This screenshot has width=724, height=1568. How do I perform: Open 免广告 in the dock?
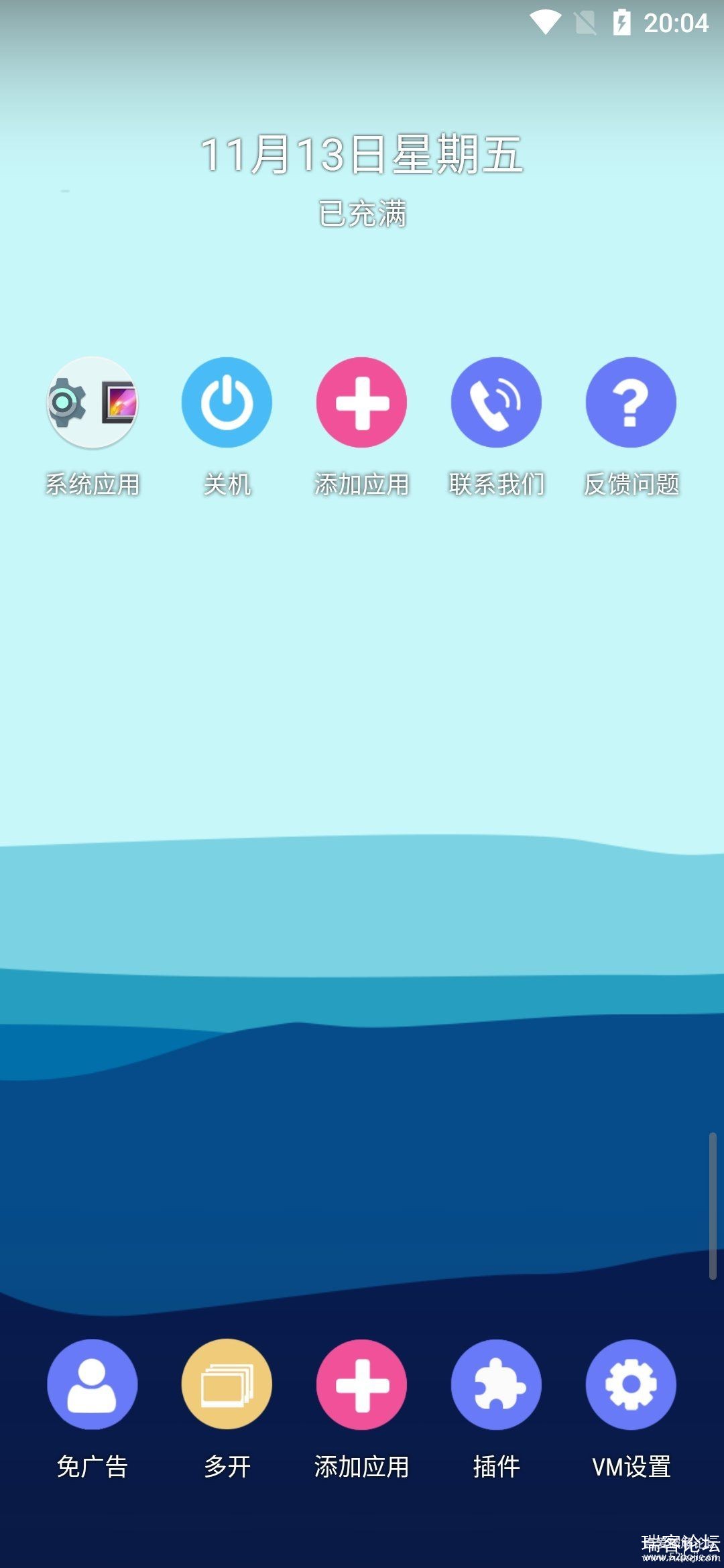click(x=93, y=1384)
